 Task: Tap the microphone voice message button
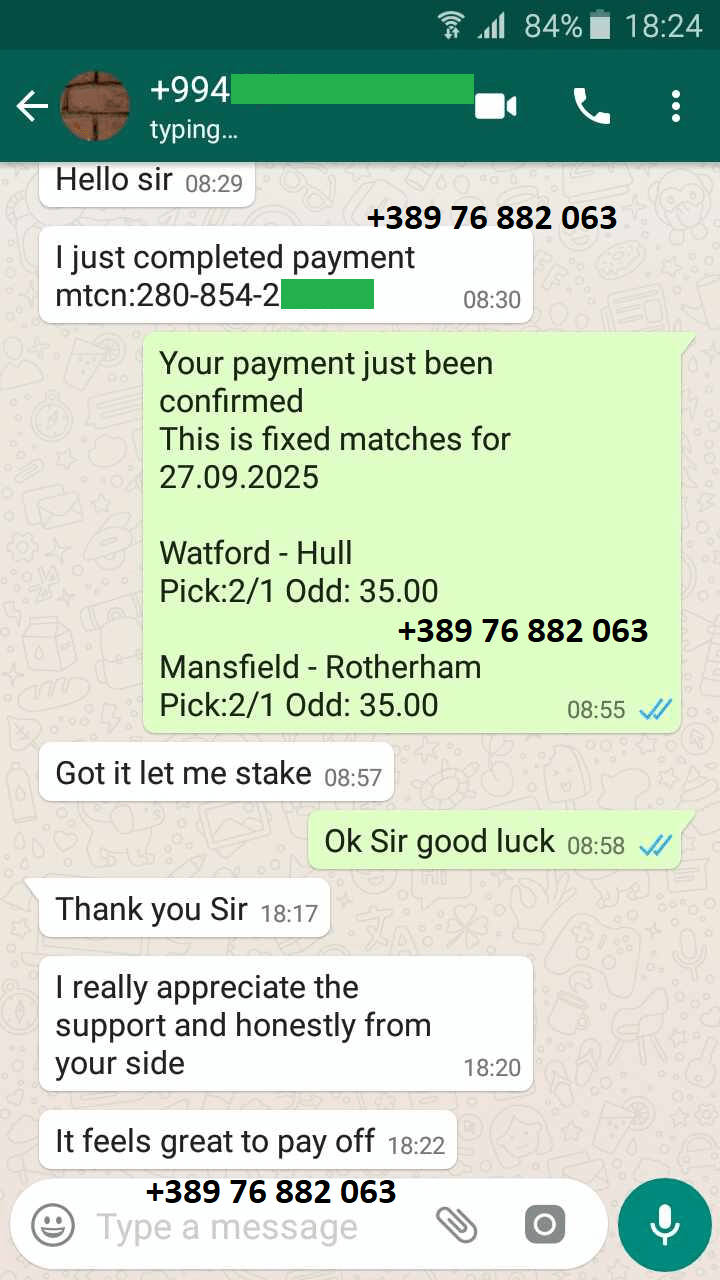point(664,1225)
